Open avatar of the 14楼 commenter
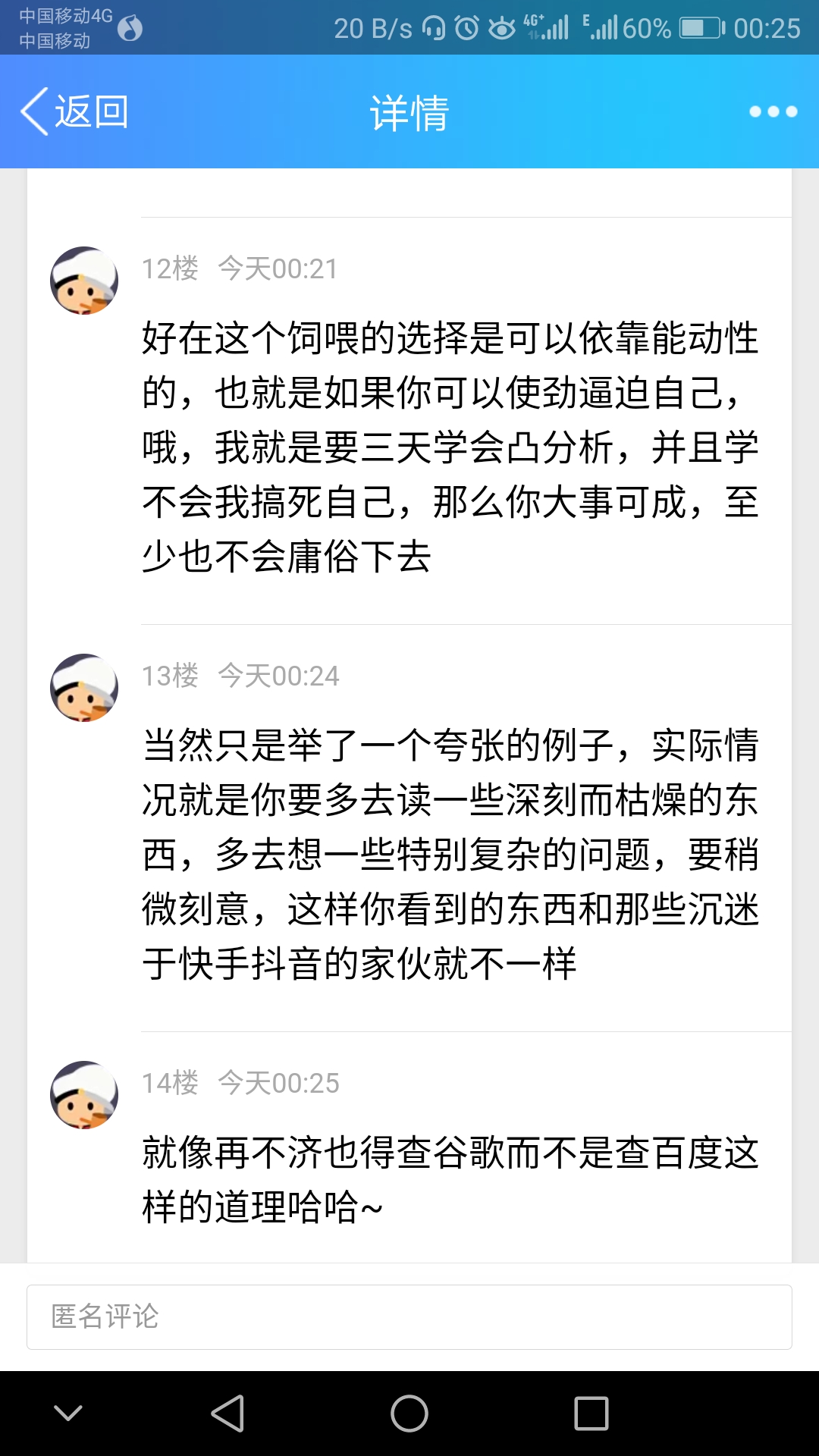 (x=84, y=1095)
